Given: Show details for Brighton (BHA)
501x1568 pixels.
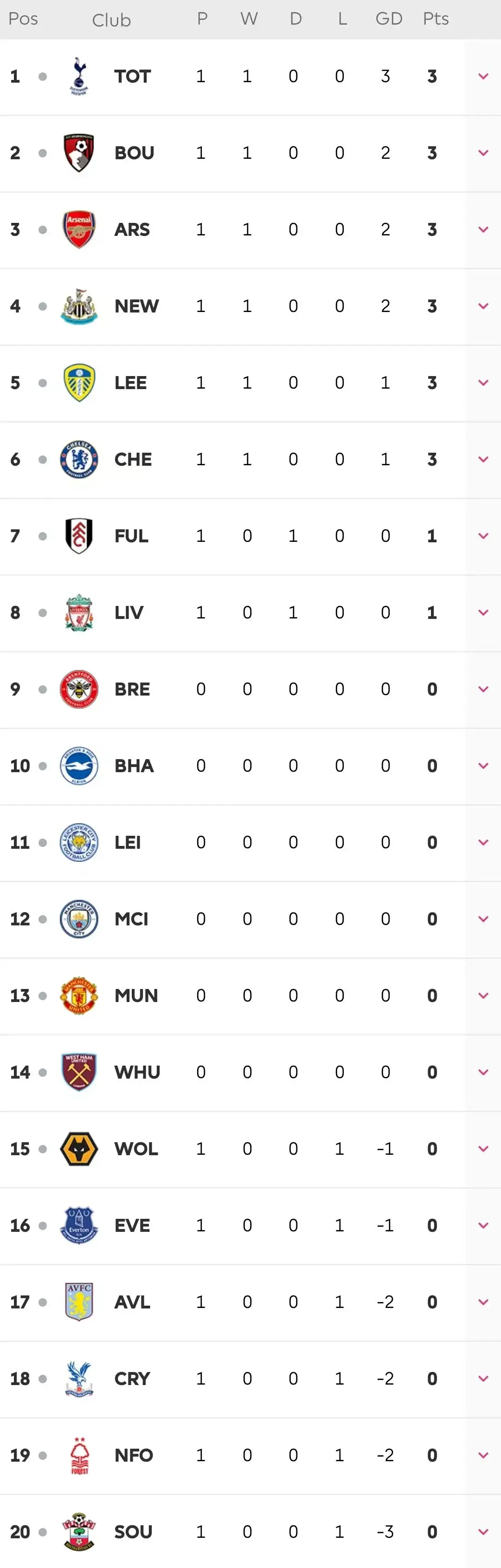Looking at the screenshot, I should click(x=483, y=766).
